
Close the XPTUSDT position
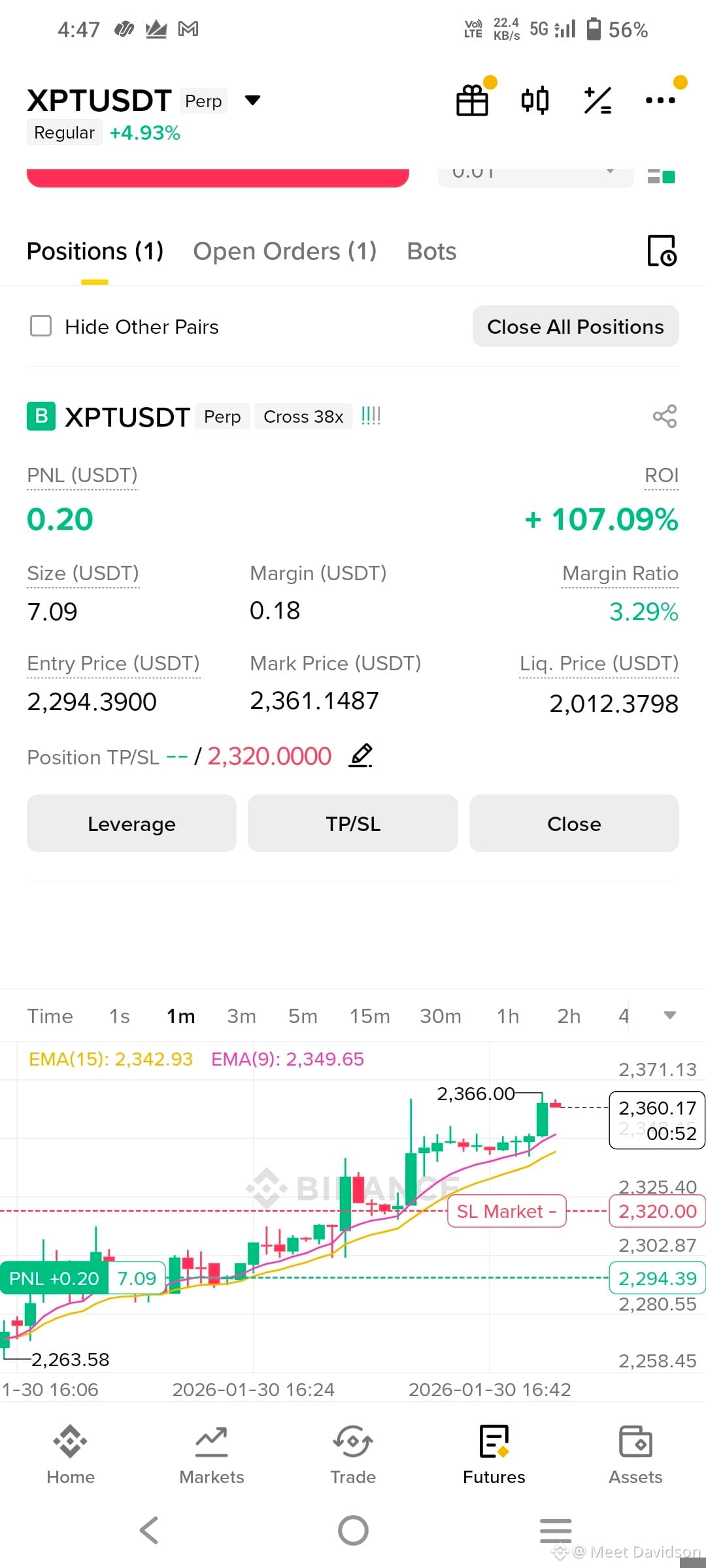click(574, 823)
